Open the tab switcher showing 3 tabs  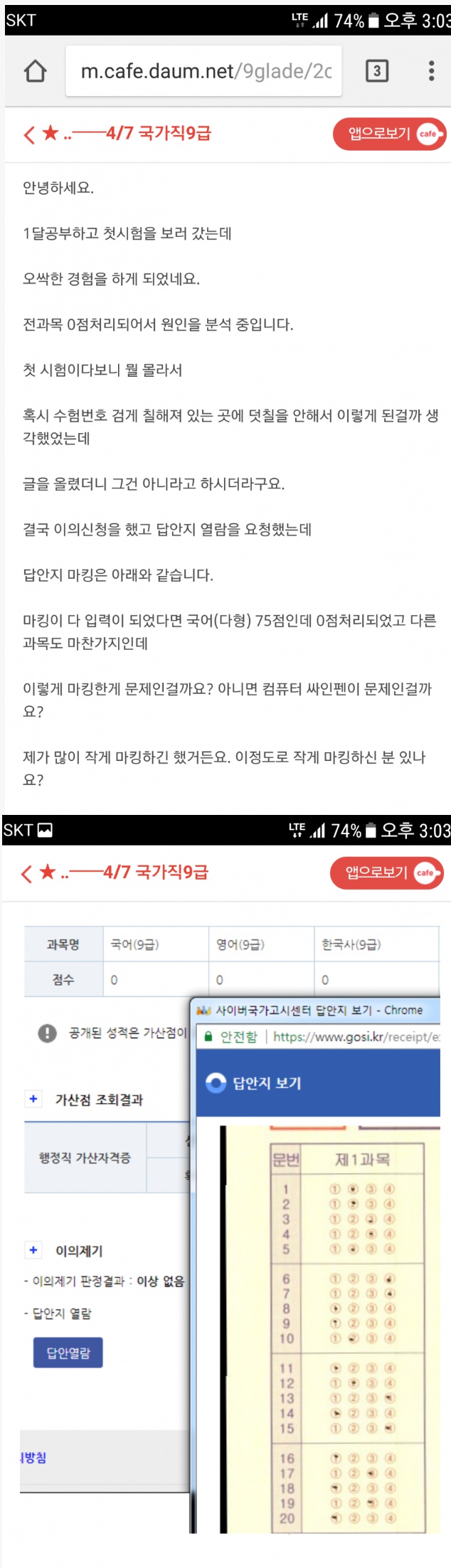coord(376,71)
